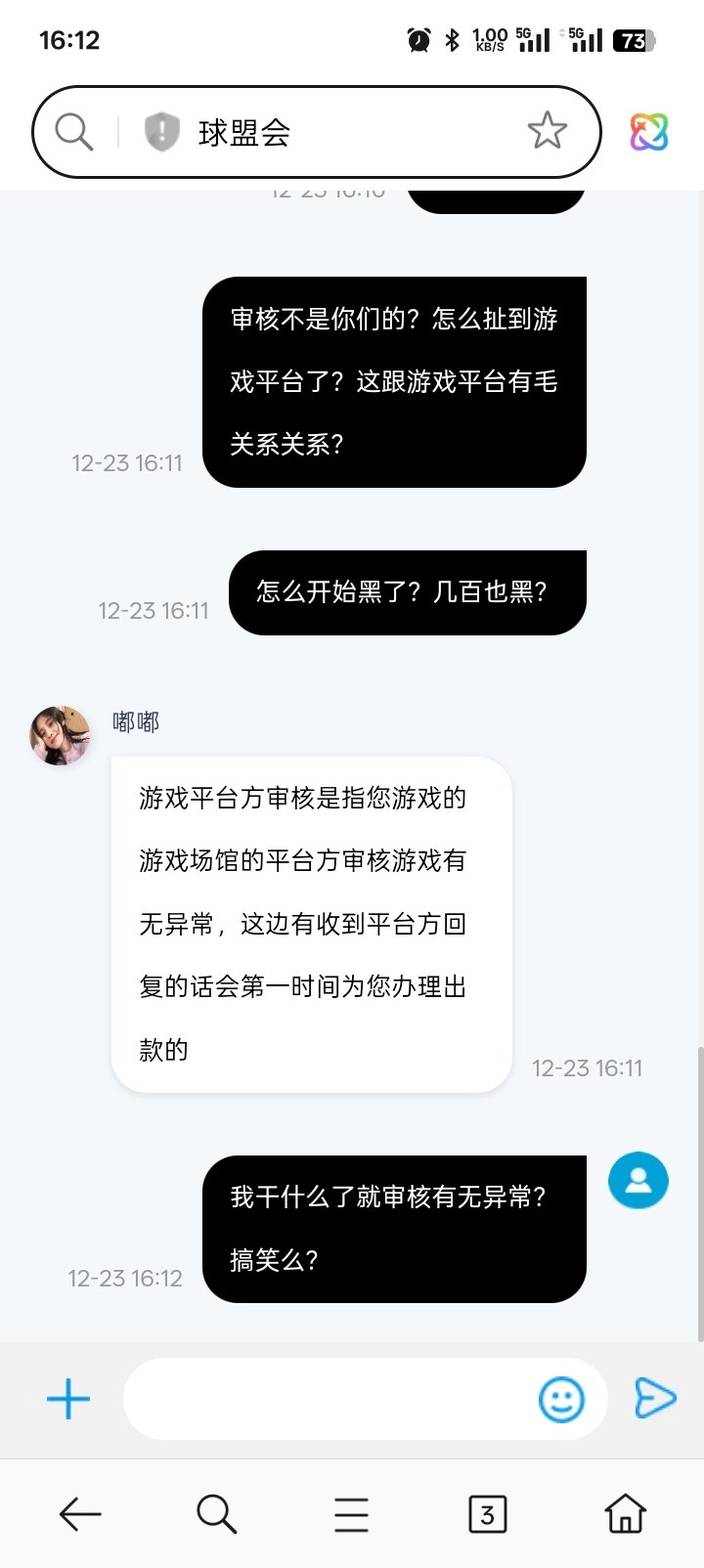Tap the 球盟会 address bar

tap(342, 132)
